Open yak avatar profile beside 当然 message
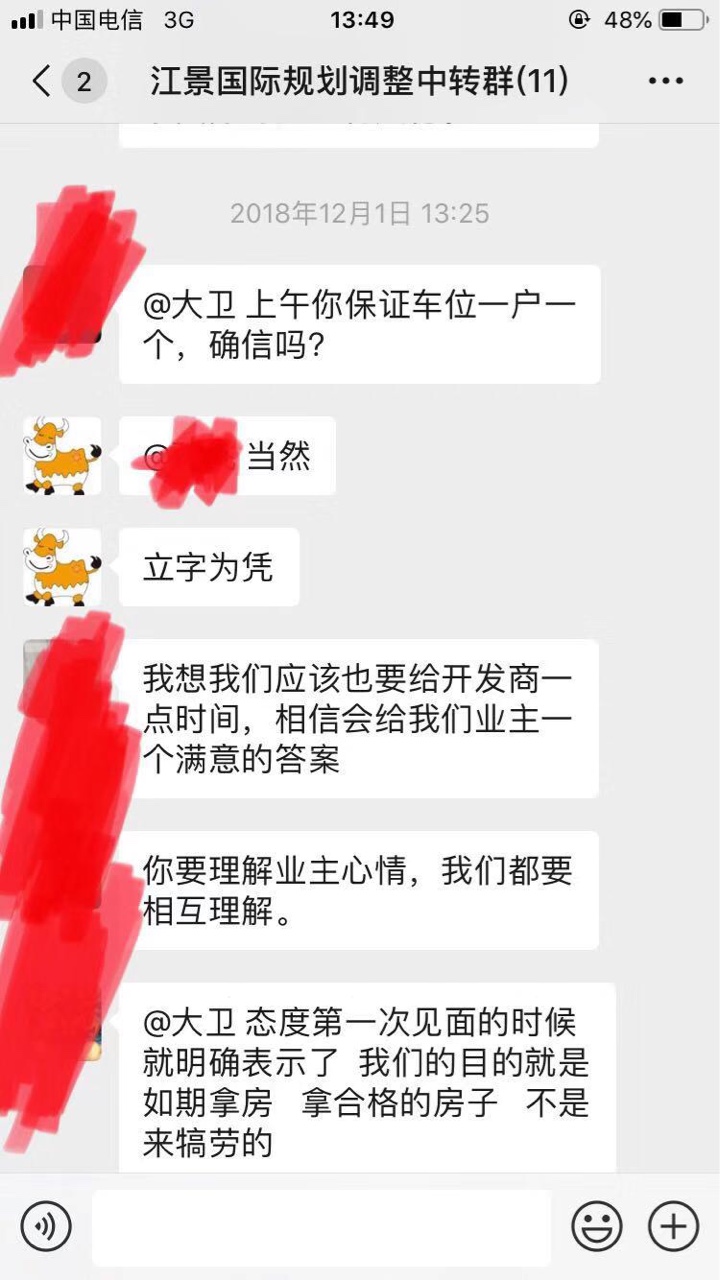This screenshot has height=1280, width=720. tap(62, 456)
